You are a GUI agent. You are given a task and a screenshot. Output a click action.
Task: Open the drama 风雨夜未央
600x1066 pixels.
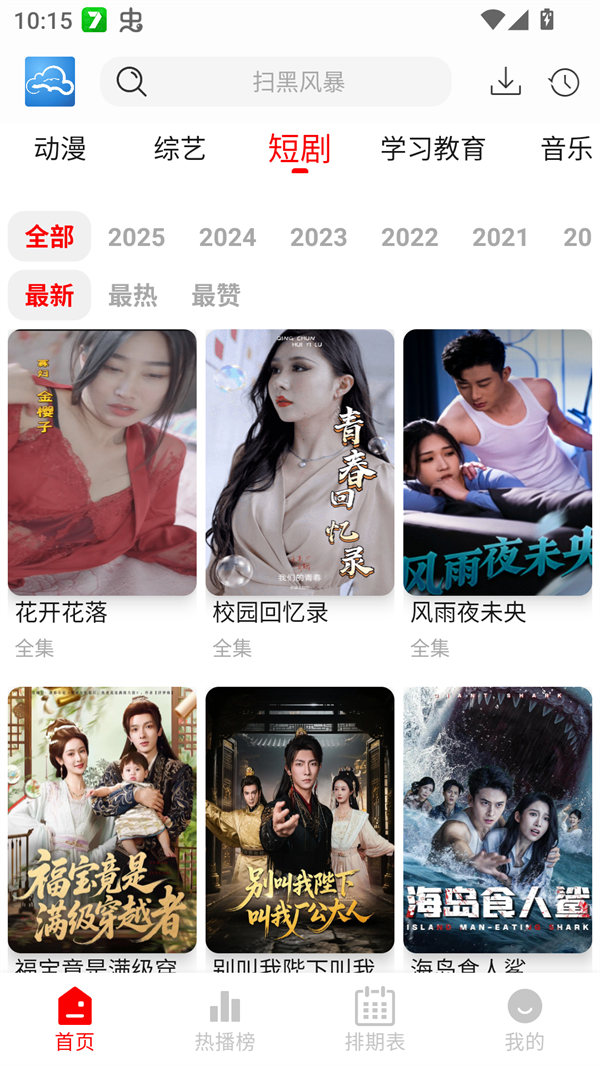tap(497, 463)
